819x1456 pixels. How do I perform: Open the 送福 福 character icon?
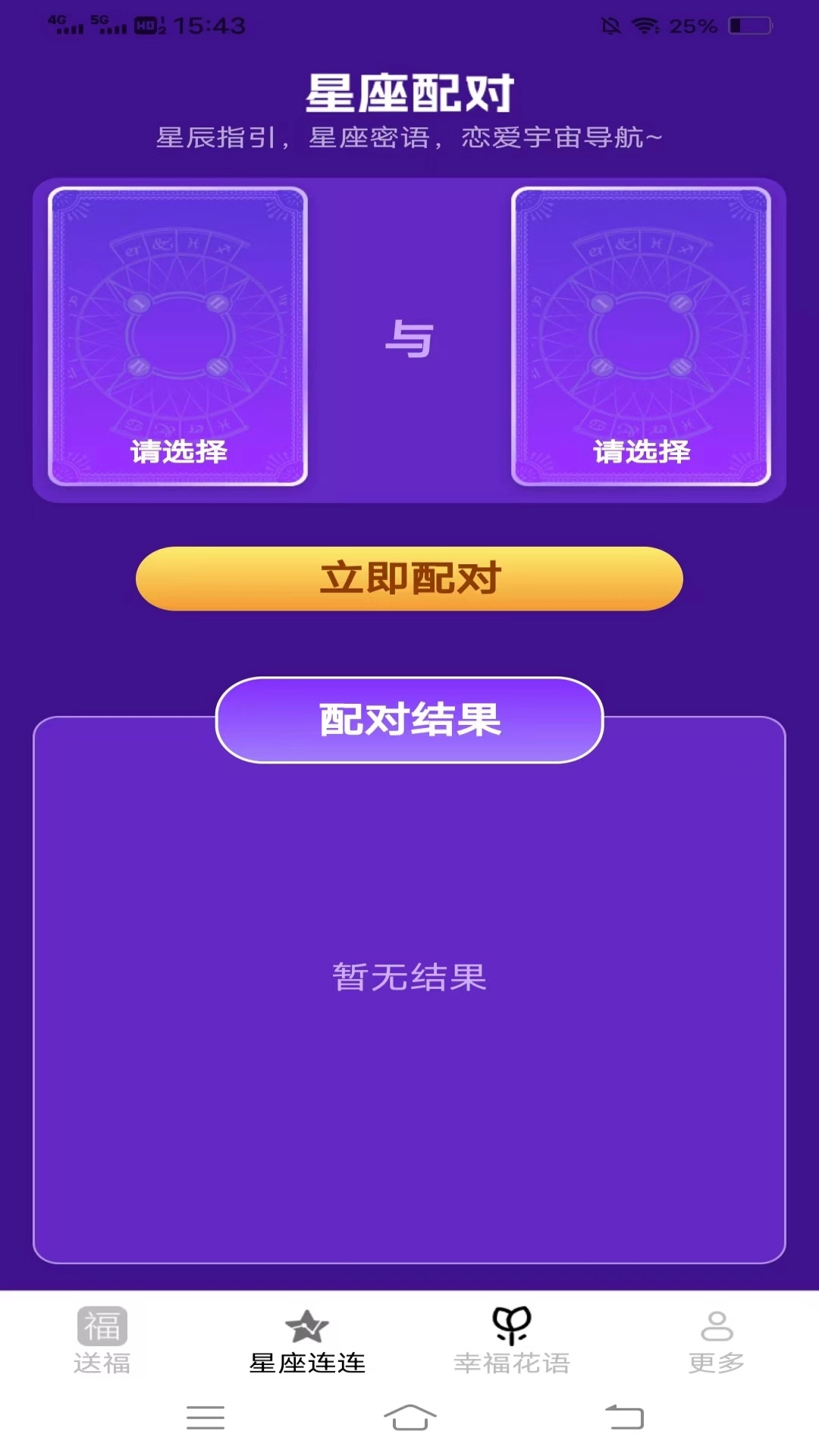[x=102, y=1323]
